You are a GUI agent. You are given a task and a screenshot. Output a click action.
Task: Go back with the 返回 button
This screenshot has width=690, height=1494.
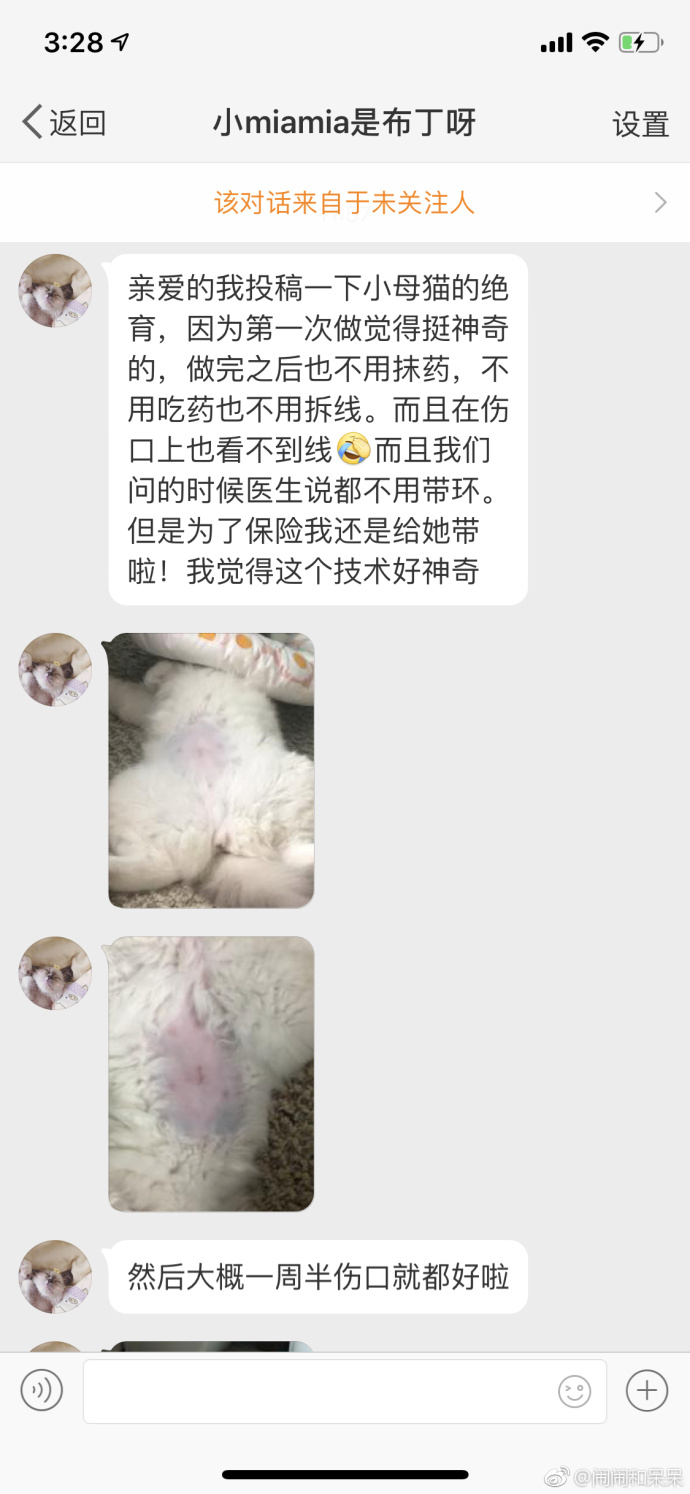pyautogui.click(x=64, y=123)
